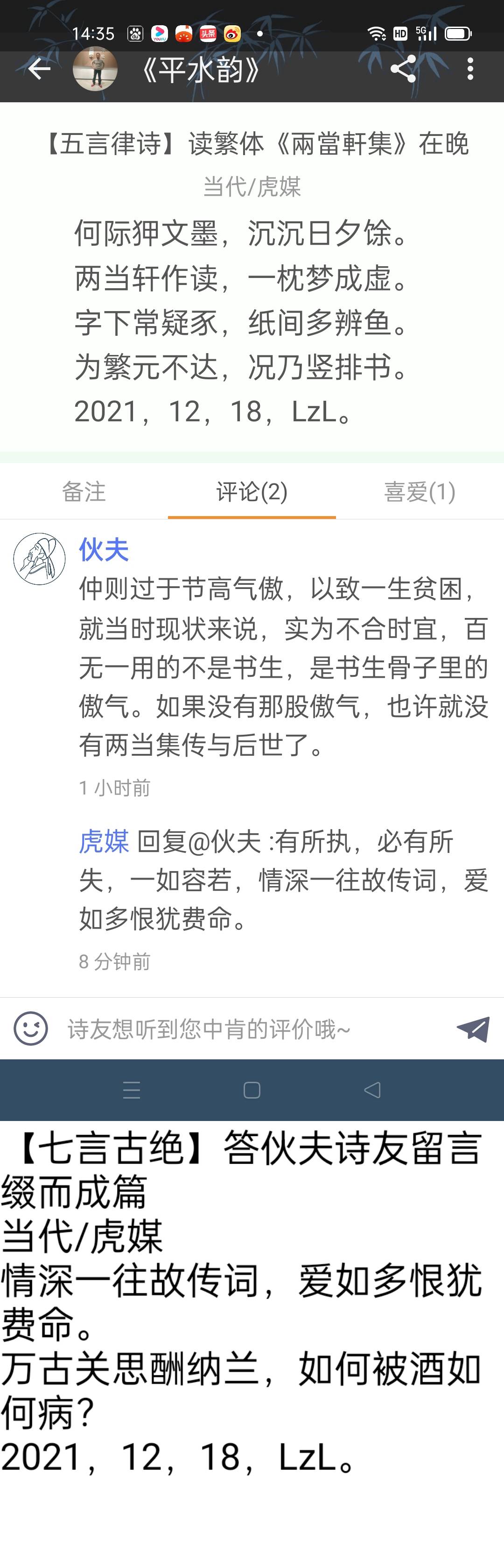Share this poem

click(403, 69)
